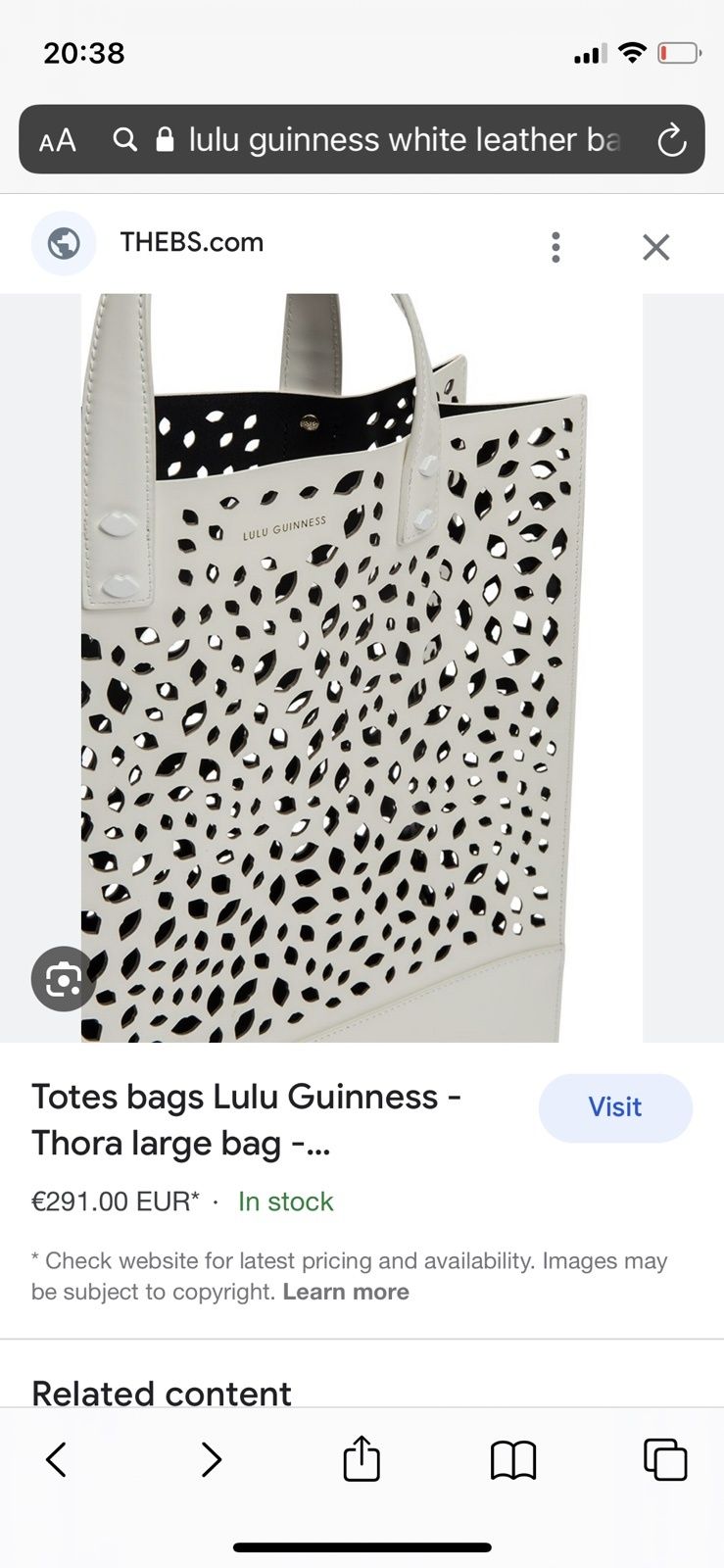
Task: Open the white Lulu Guinness bag image
Action: point(362,666)
